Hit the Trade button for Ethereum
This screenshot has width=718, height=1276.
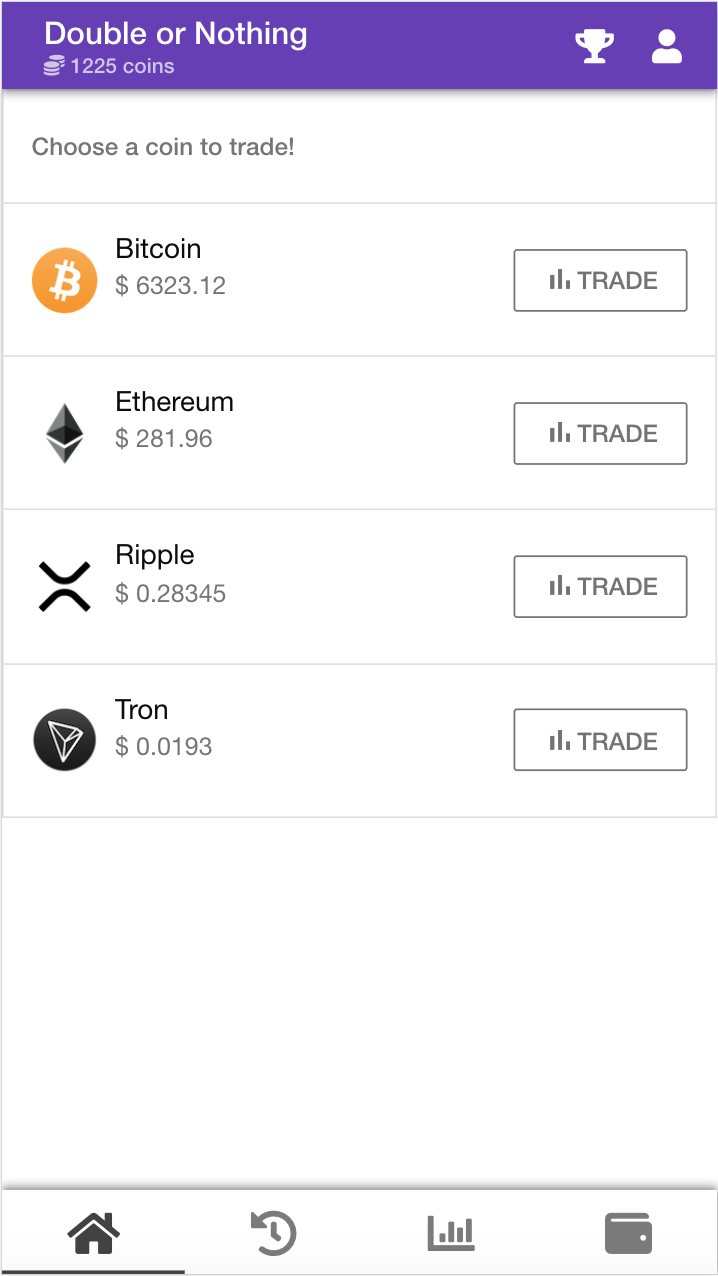click(x=600, y=433)
